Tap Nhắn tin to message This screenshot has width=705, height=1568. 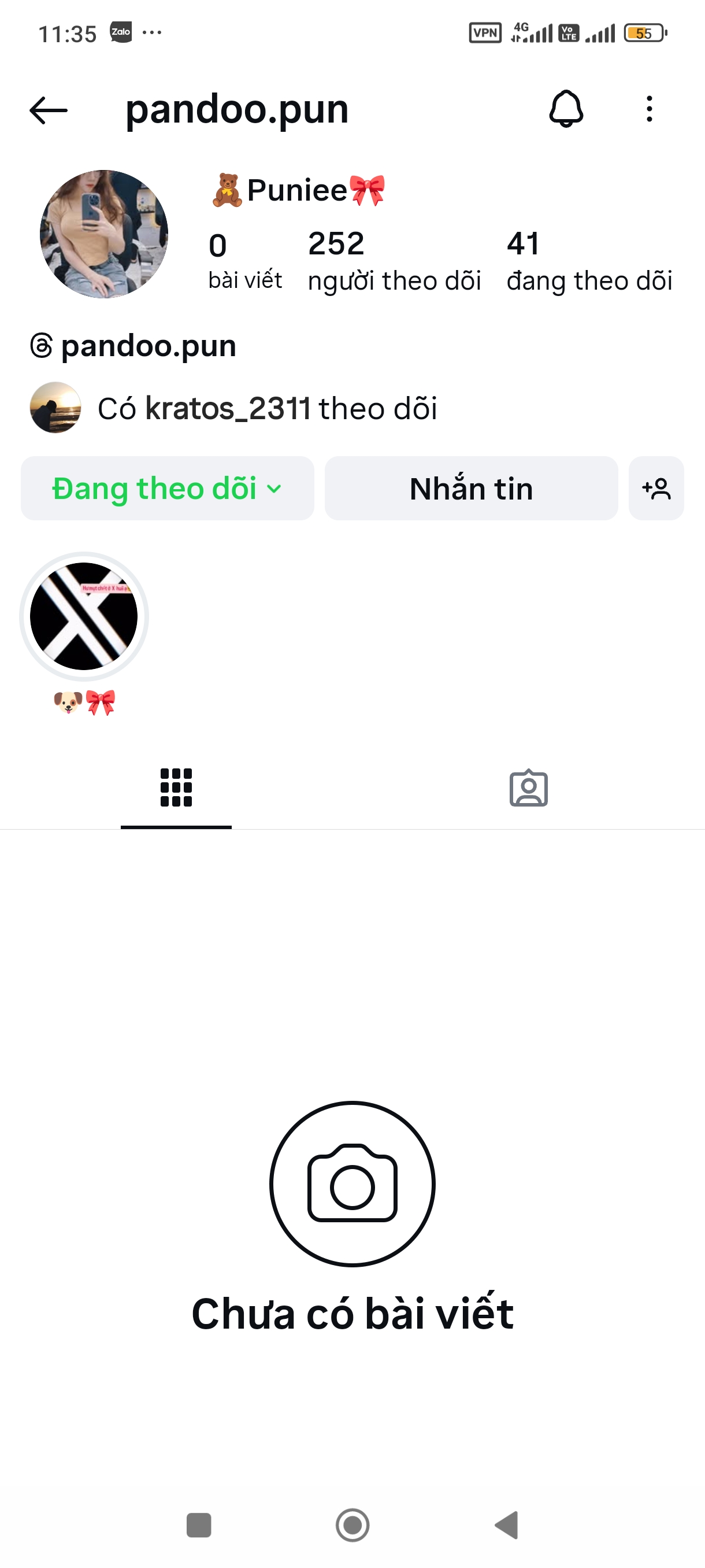click(471, 488)
